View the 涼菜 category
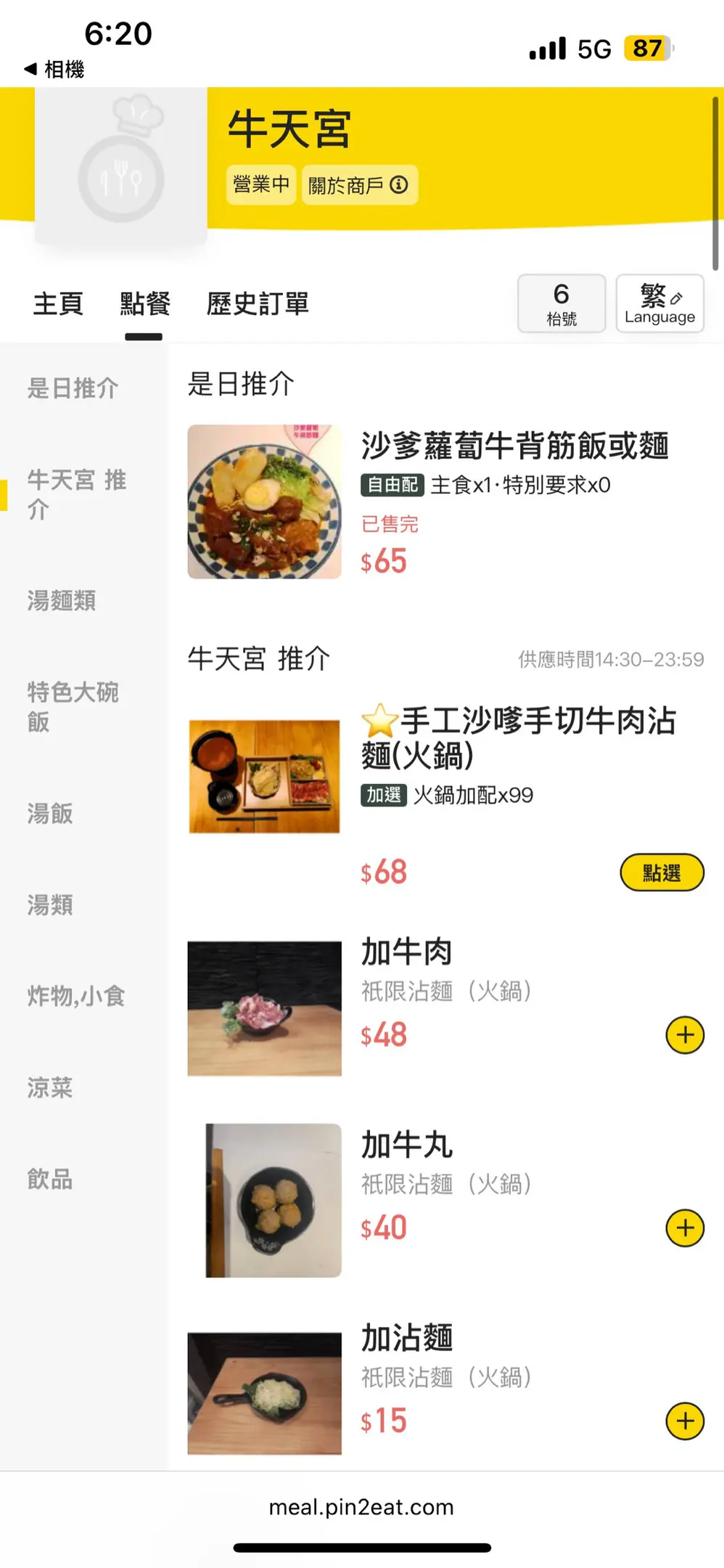This screenshot has height=1568, width=724. click(x=50, y=1087)
